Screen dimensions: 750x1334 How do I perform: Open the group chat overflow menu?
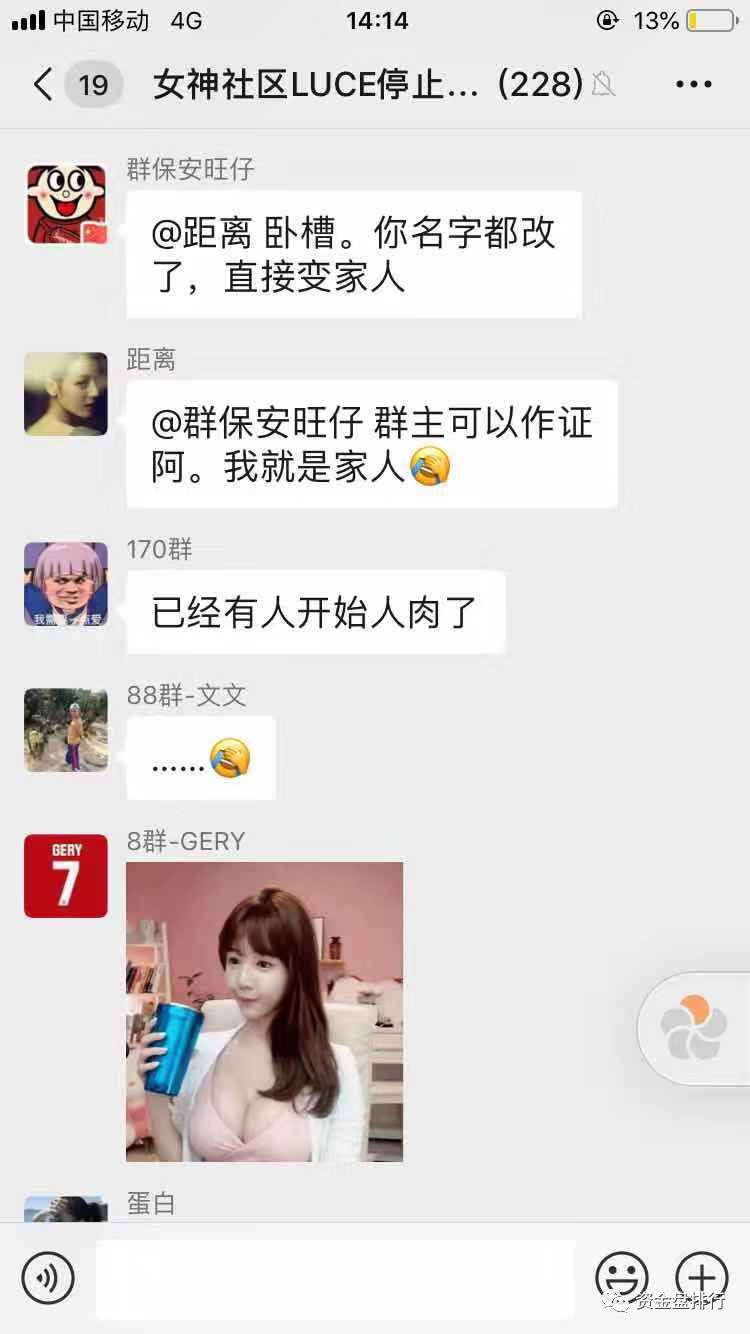[693, 84]
